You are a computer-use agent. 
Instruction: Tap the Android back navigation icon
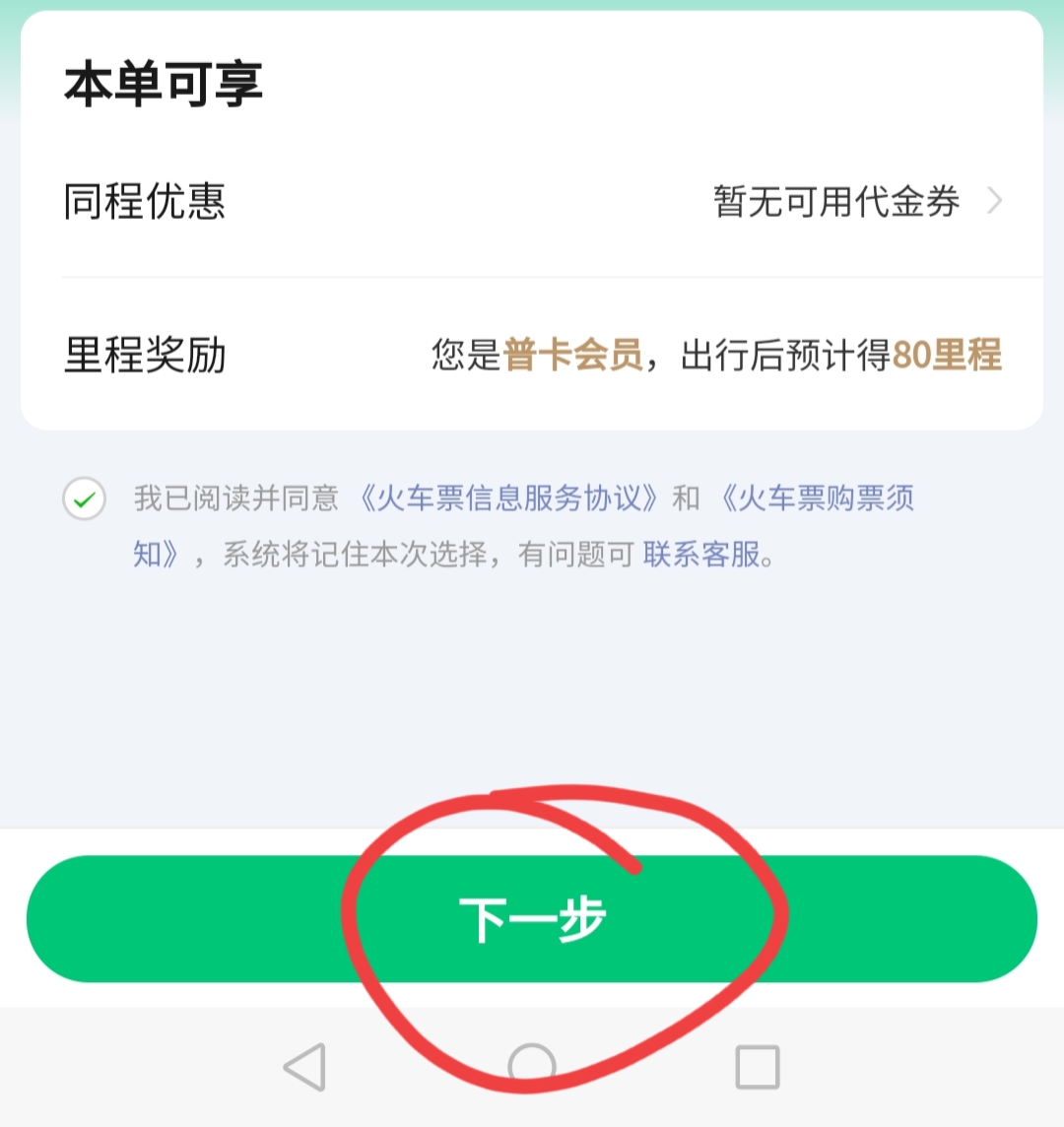coord(305,1066)
